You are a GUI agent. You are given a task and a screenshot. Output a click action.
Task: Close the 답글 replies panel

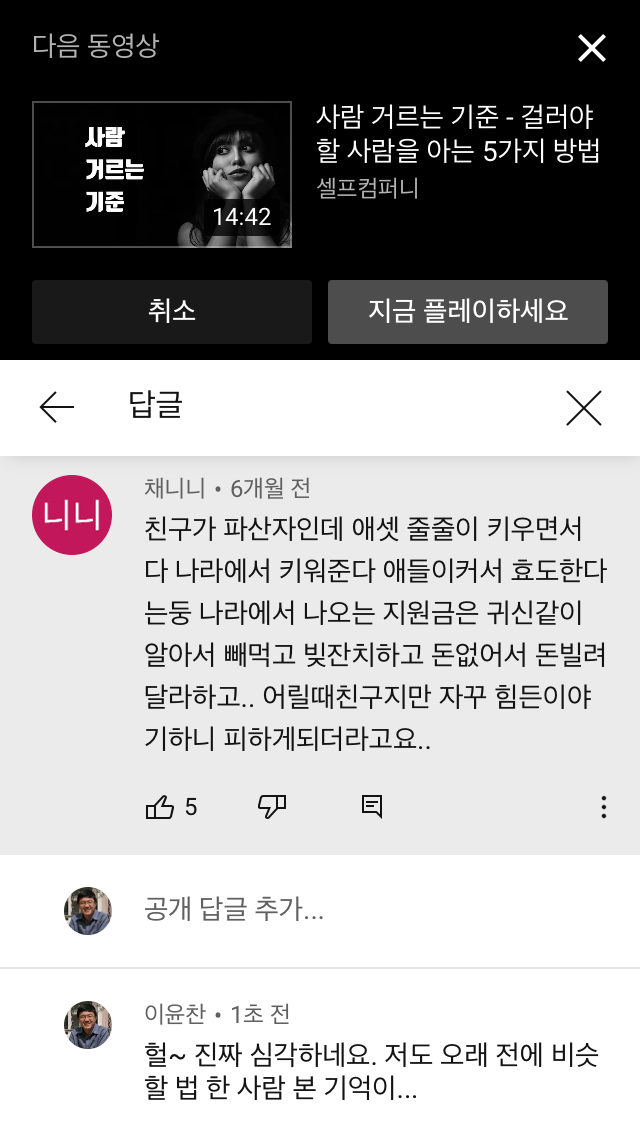tap(583, 408)
